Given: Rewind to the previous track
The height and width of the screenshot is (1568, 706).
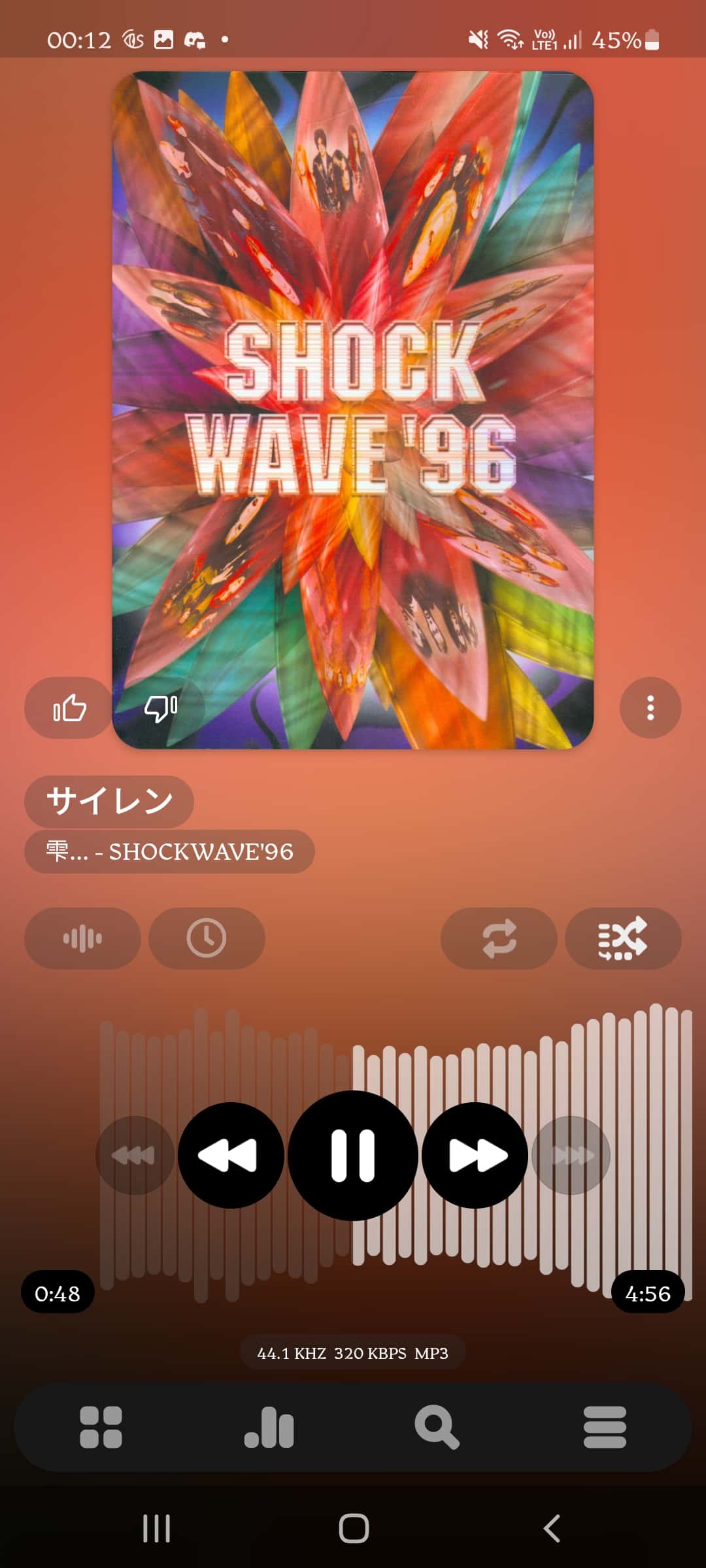Looking at the screenshot, I should coord(231,1155).
